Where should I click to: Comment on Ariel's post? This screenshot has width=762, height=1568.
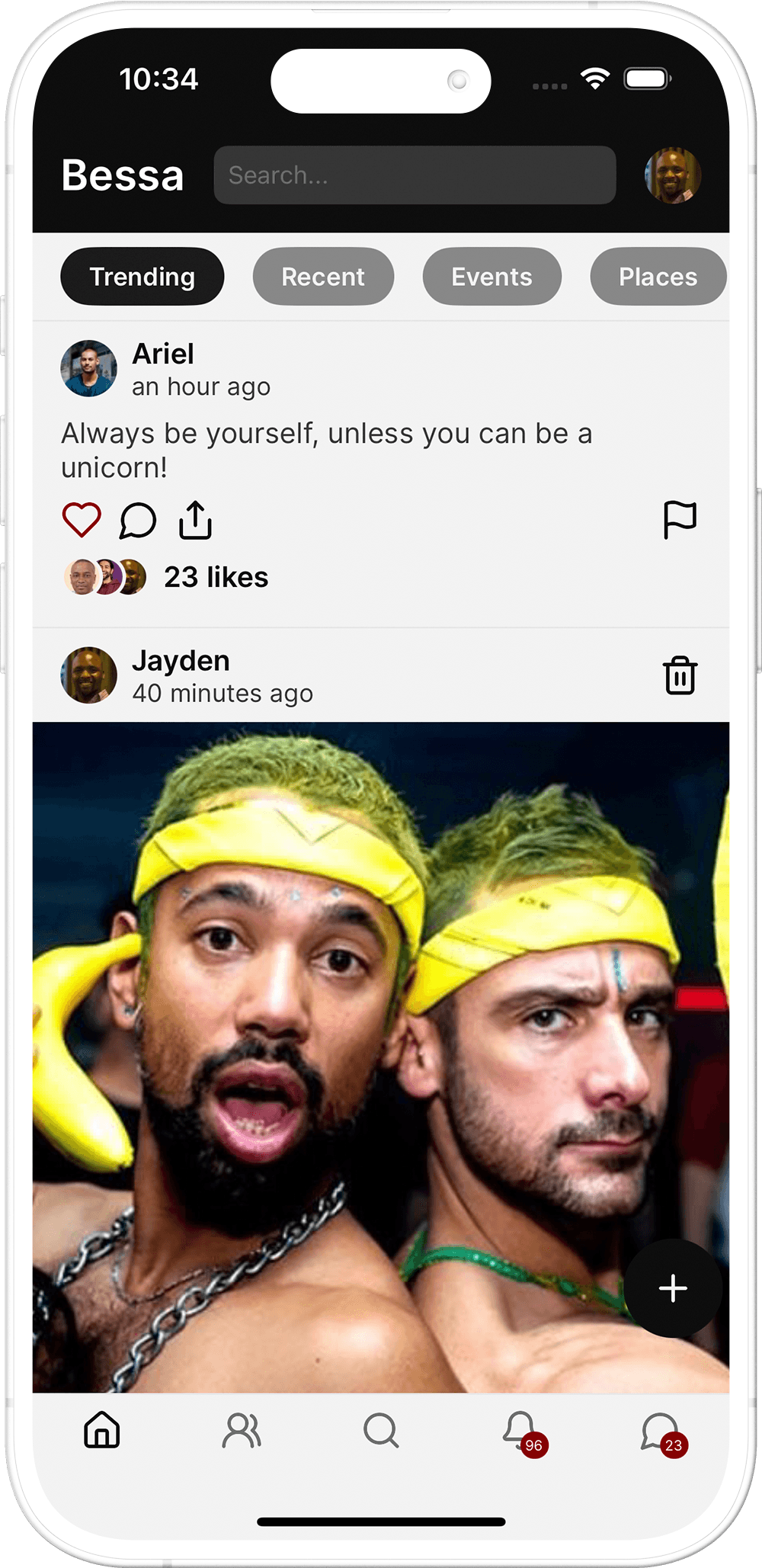click(138, 521)
